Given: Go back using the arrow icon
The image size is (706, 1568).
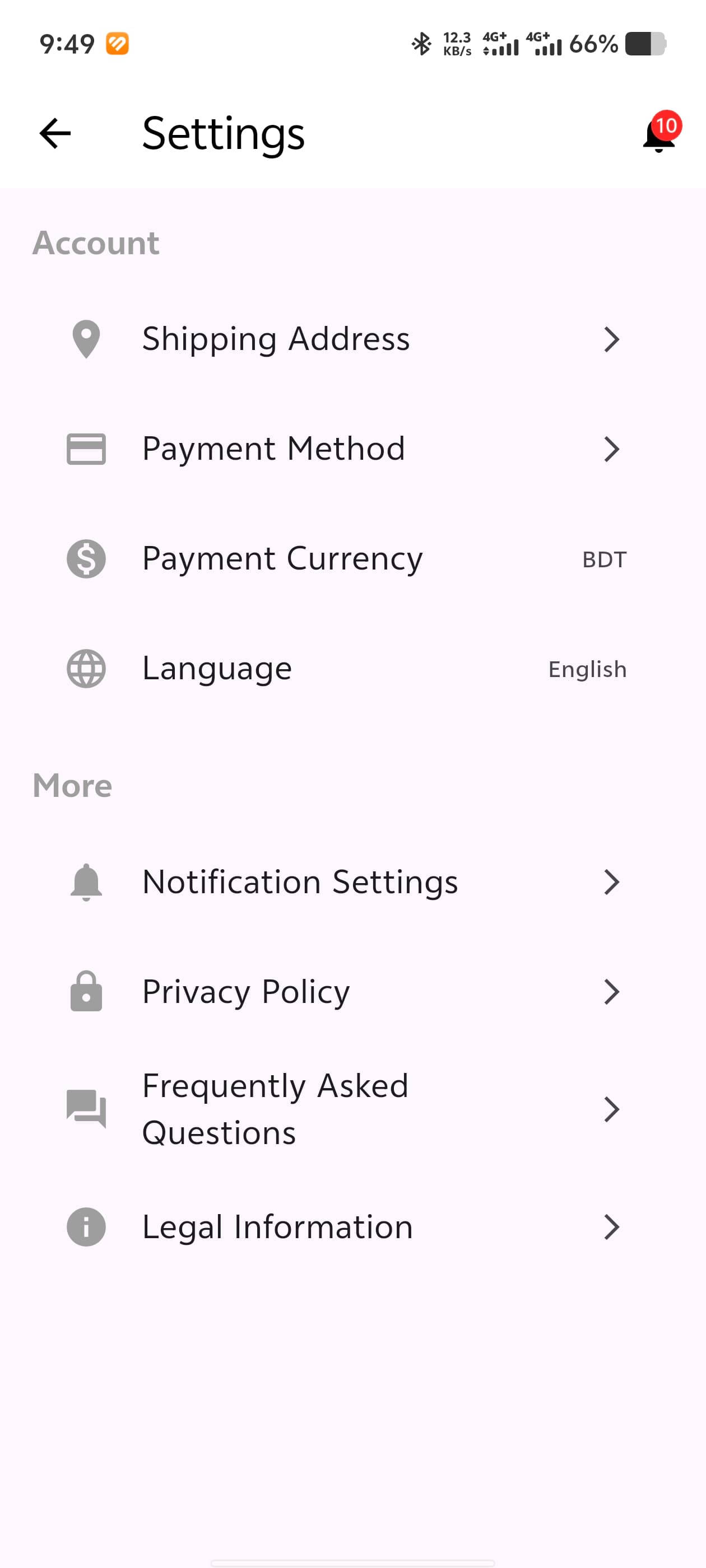Looking at the screenshot, I should [55, 133].
